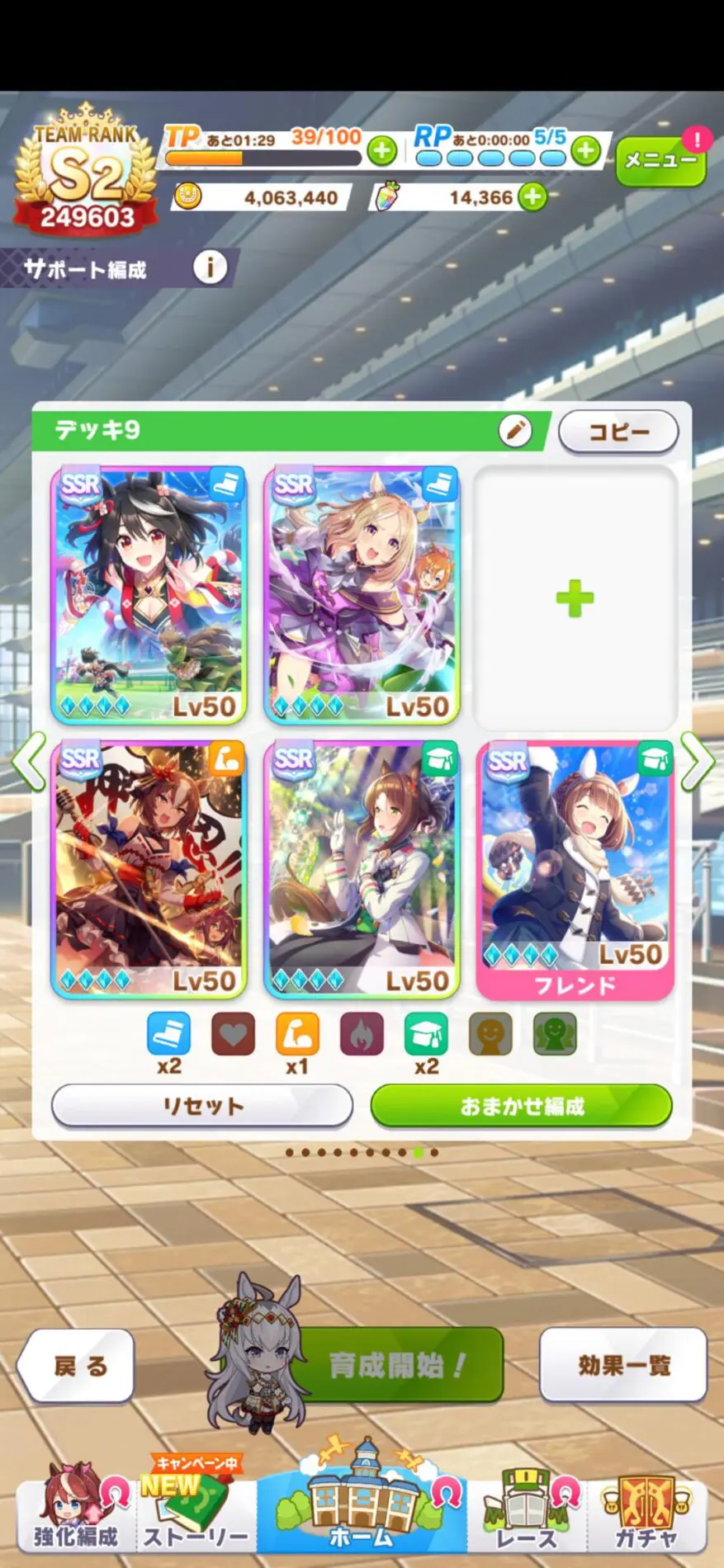Select the フレンド support card
724x1568 pixels.
[x=575, y=871]
